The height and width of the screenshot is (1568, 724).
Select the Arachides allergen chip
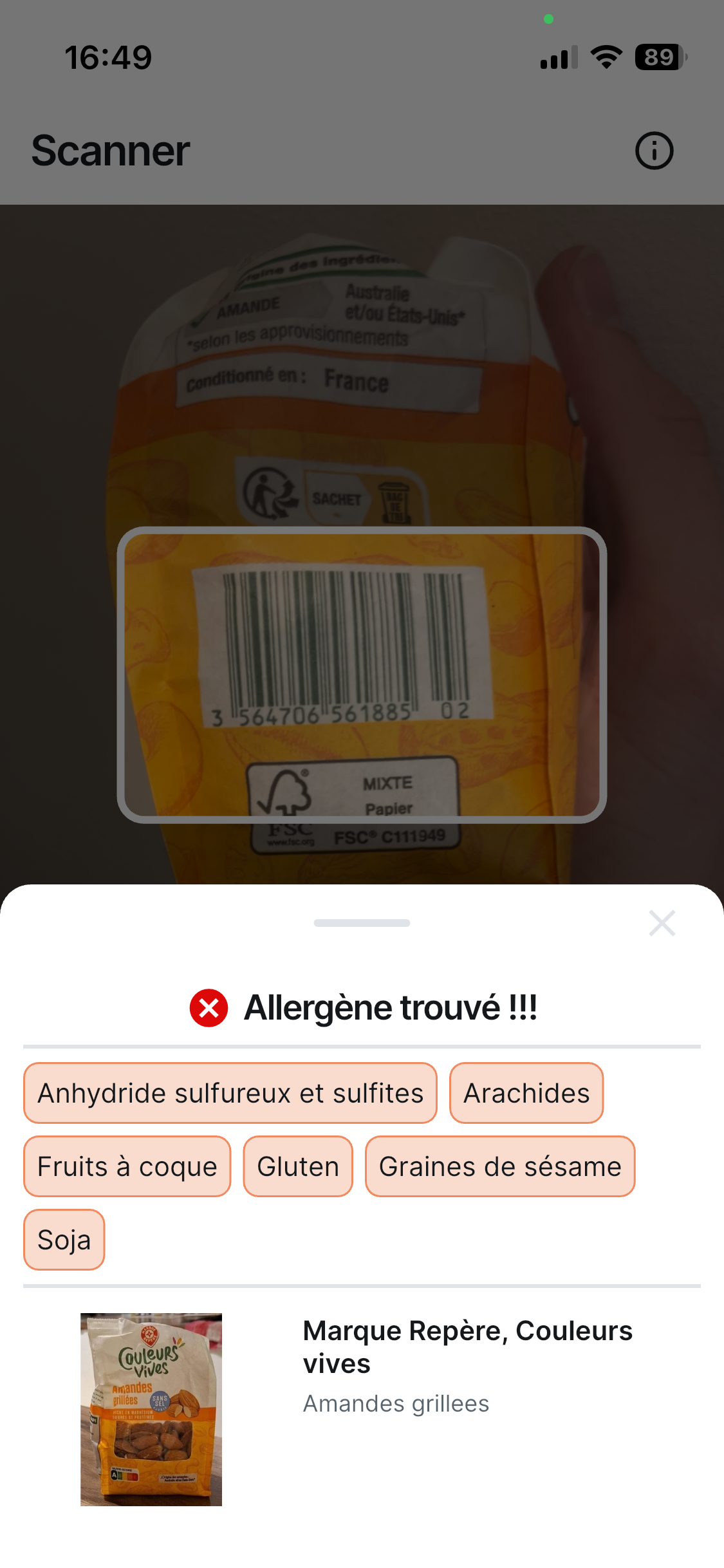526,1093
